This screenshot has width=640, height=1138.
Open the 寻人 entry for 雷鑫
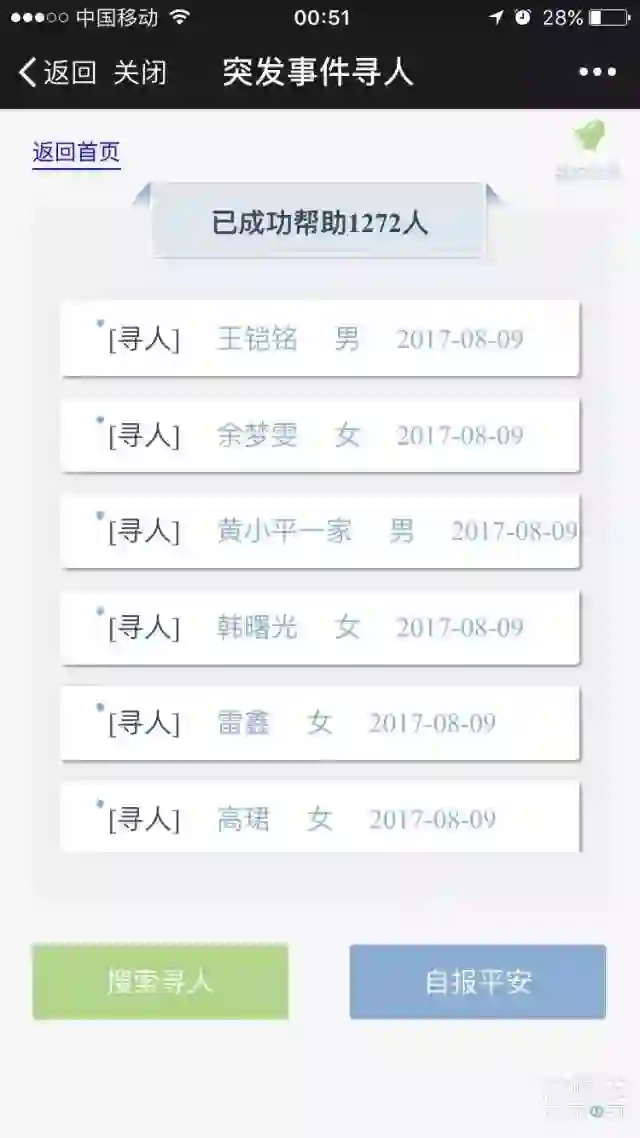tap(320, 723)
